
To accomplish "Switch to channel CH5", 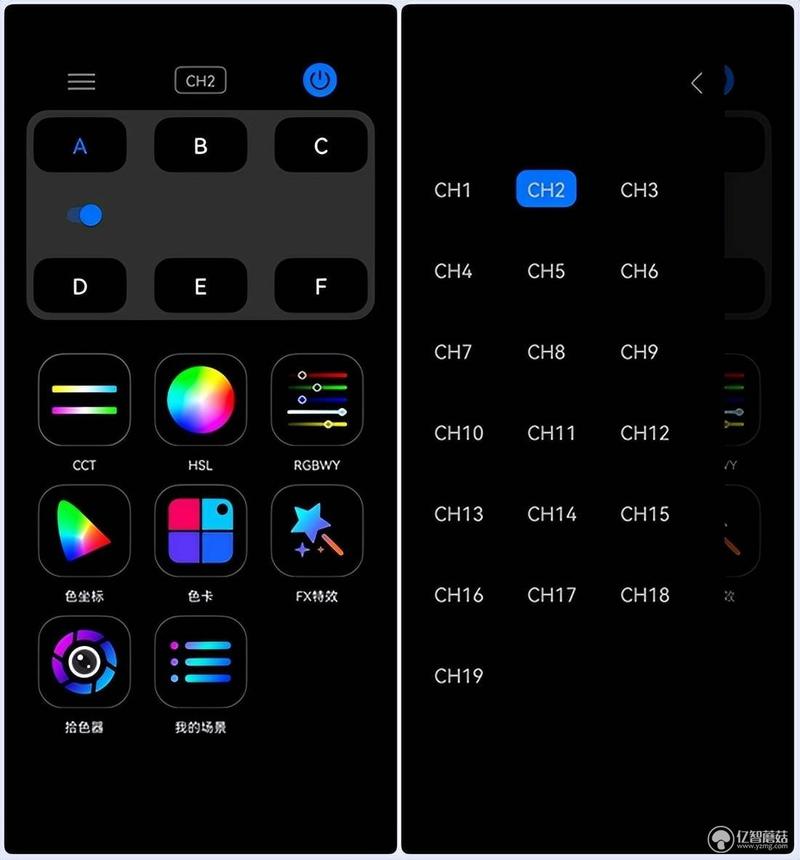I will click(546, 271).
